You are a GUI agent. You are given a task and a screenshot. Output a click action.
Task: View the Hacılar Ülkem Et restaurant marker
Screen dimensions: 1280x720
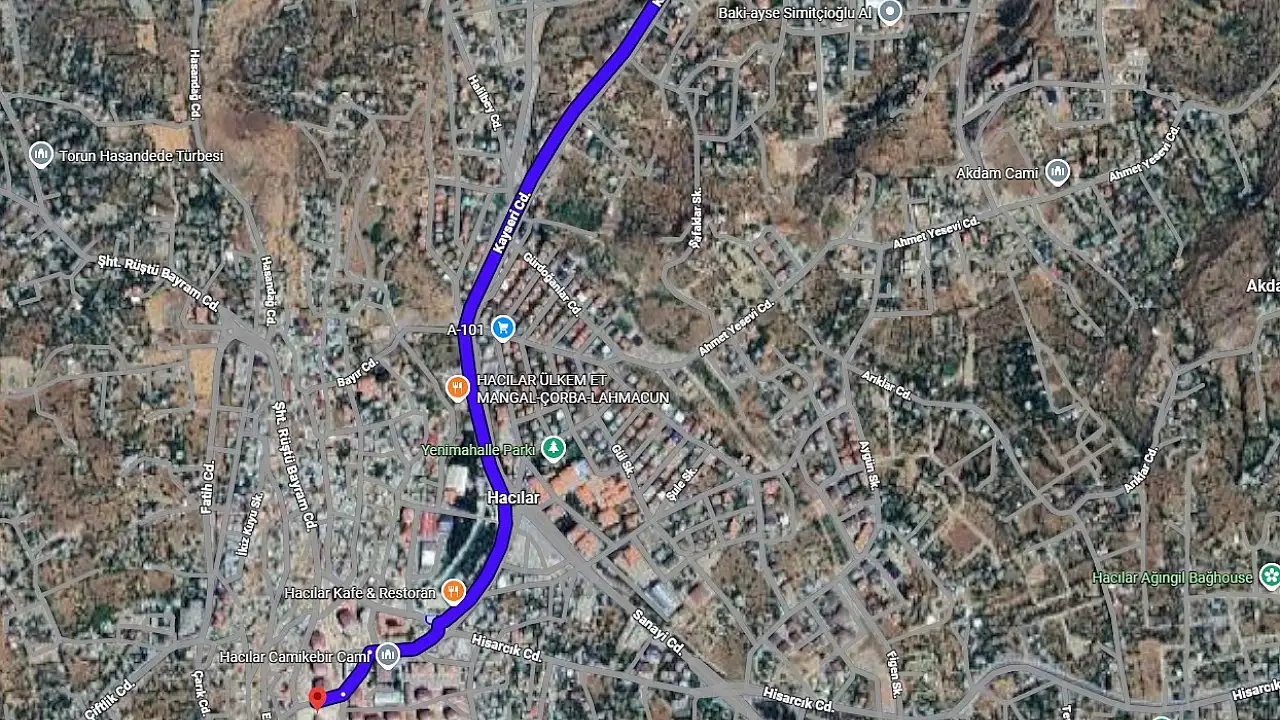click(457, 388)
